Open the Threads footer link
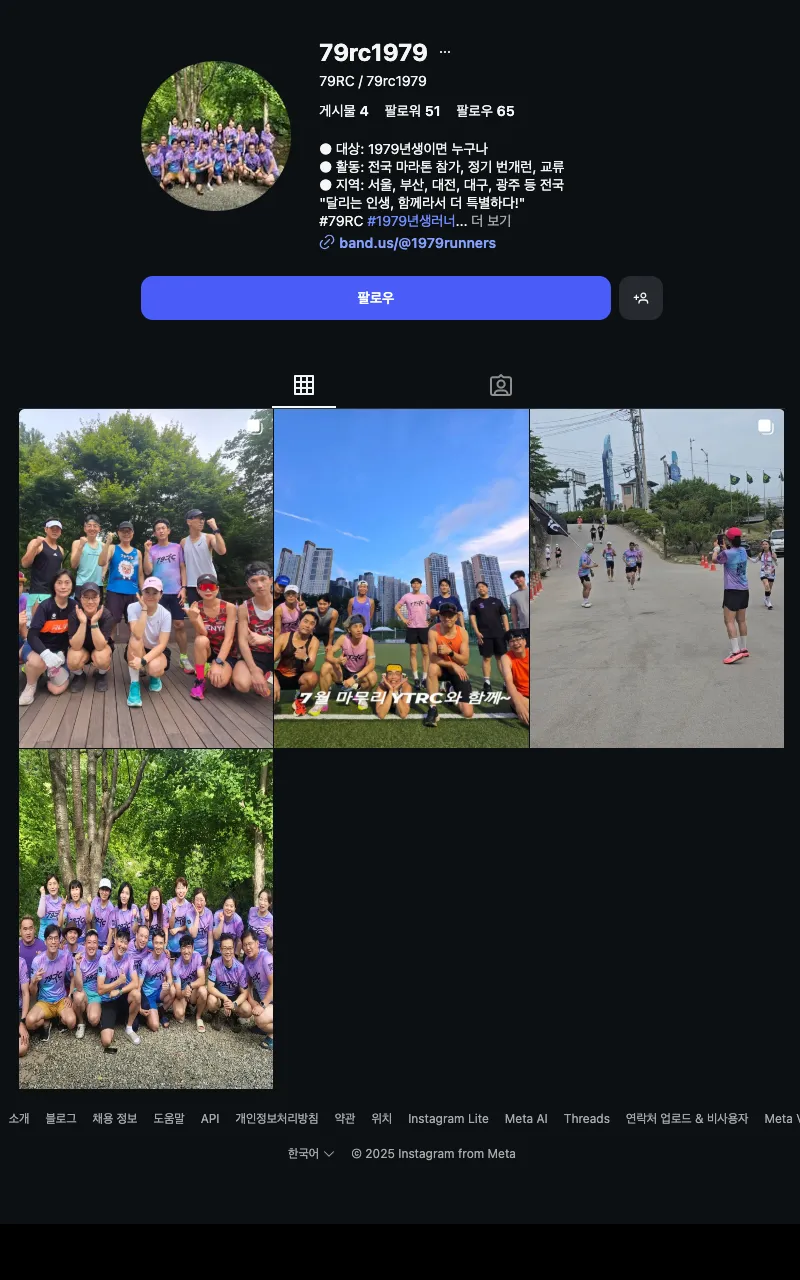This screenshot has height=1280, width=800. click(586, 1119)
